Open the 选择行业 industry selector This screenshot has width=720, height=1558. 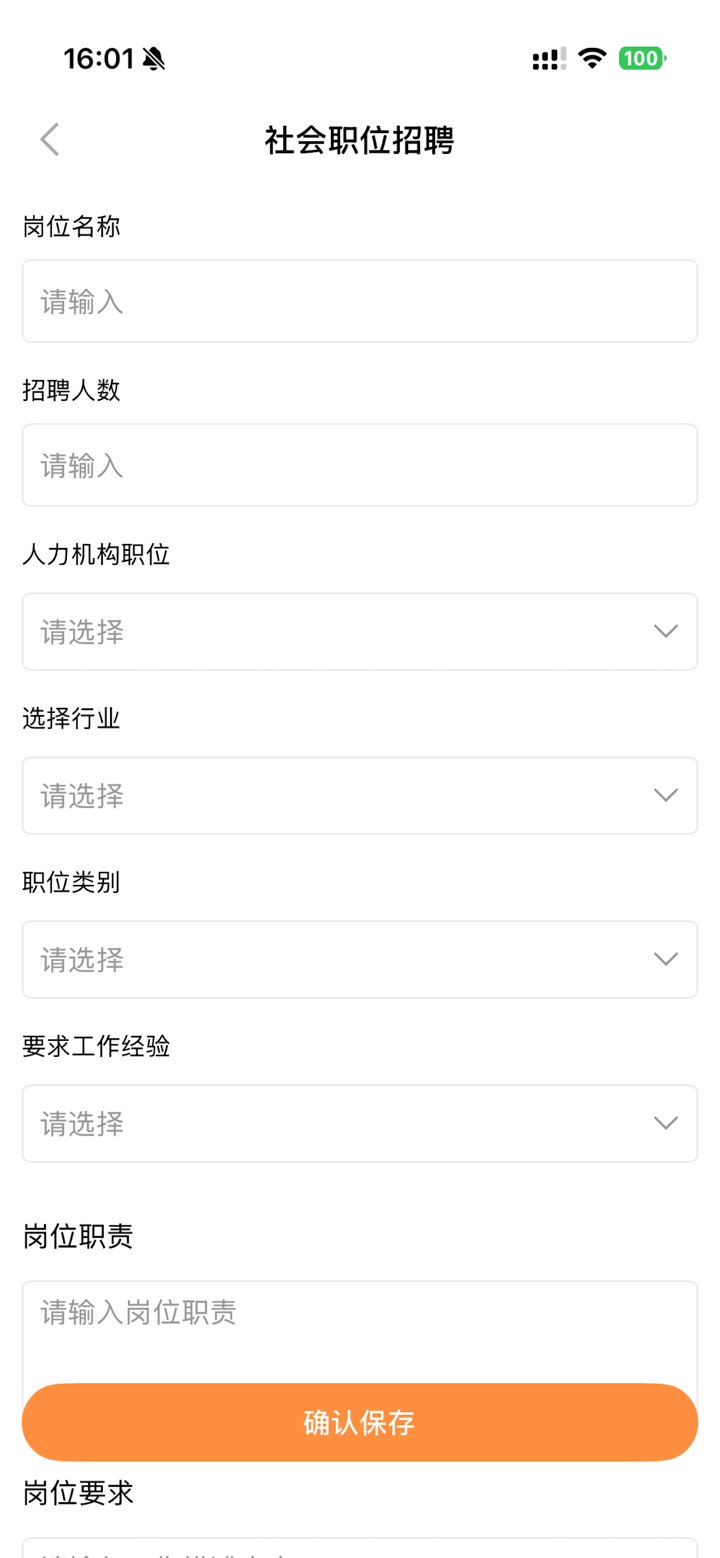pos(360,795)
